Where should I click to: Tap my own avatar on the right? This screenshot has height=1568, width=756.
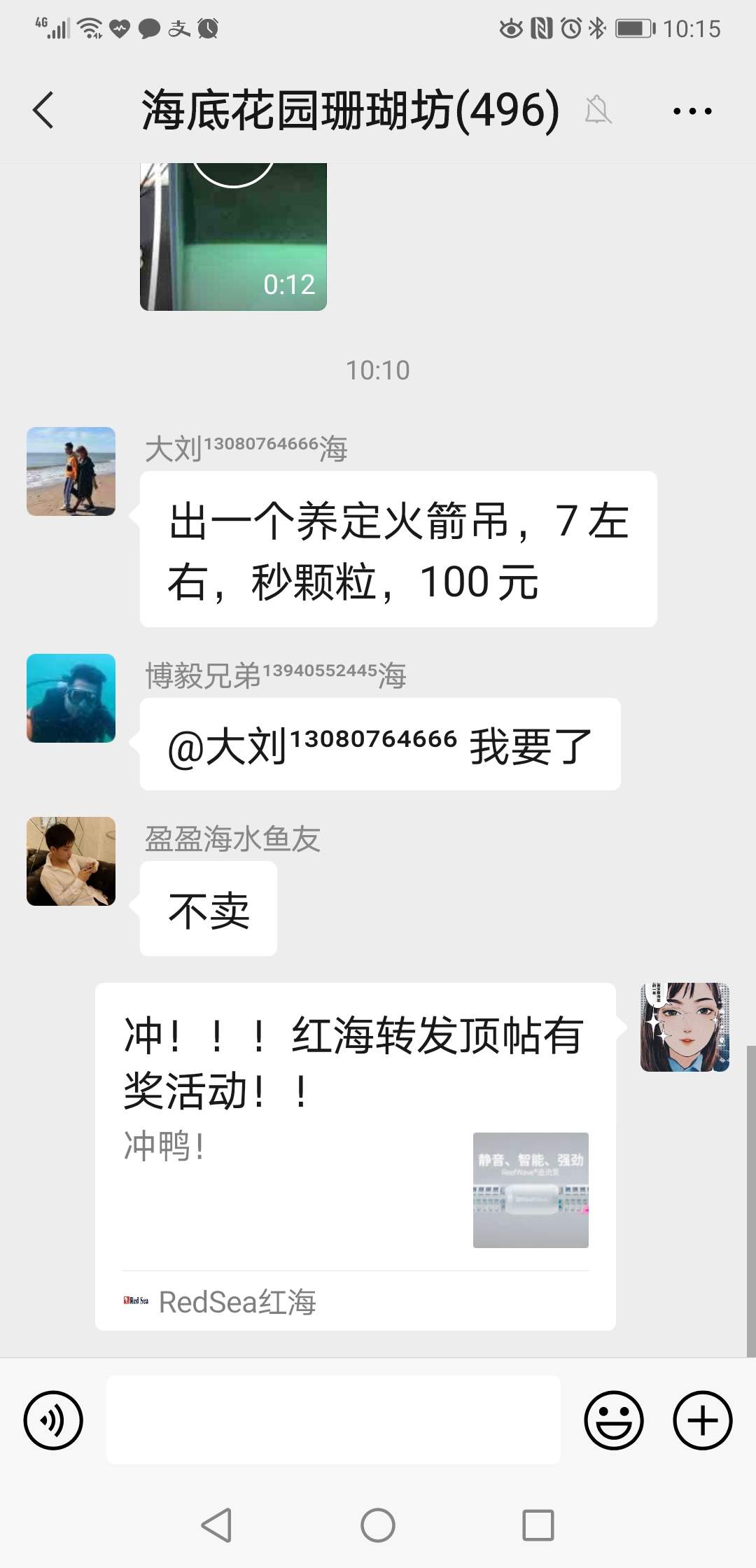tap(685, 1027)
